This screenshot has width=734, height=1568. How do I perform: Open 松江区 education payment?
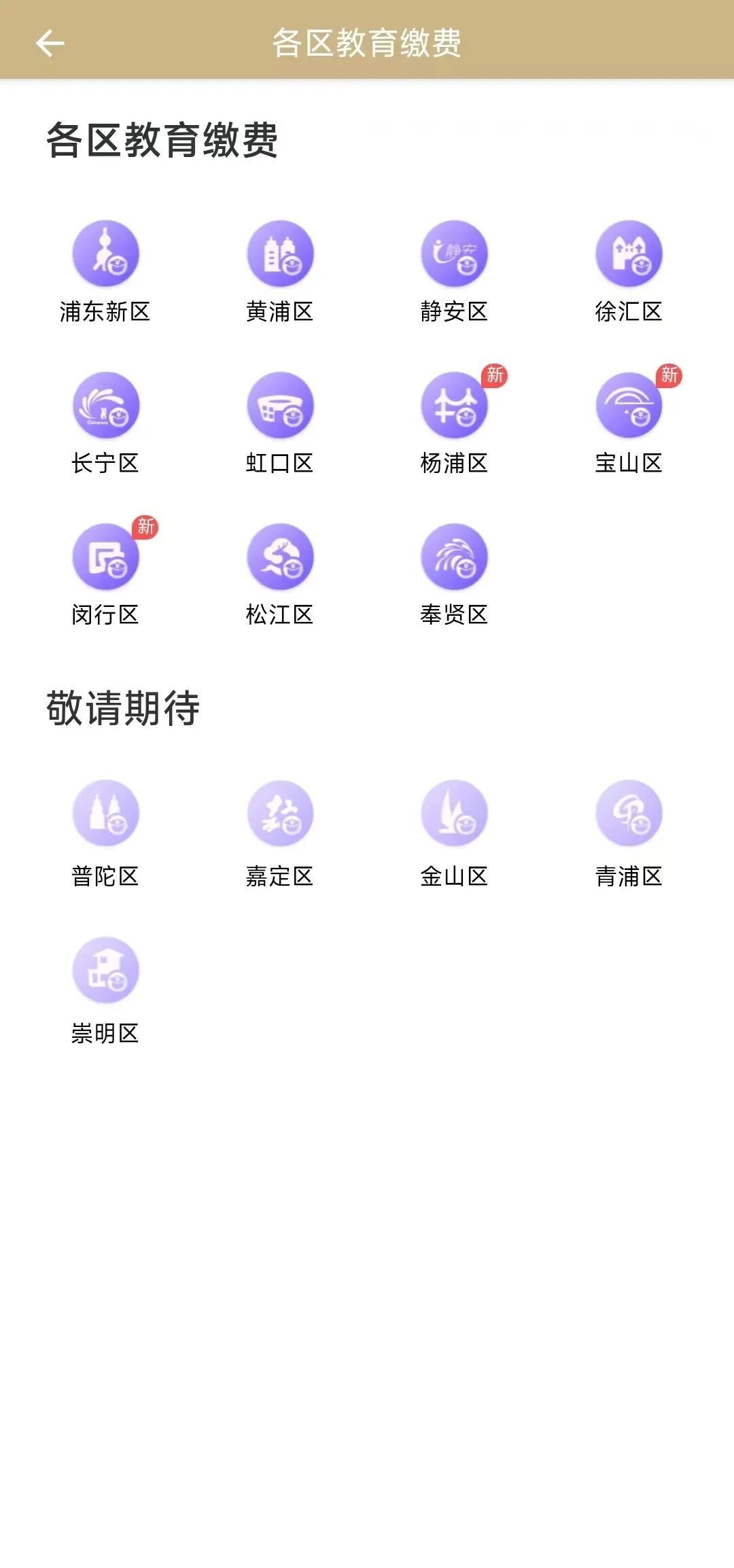click(280, 557)
